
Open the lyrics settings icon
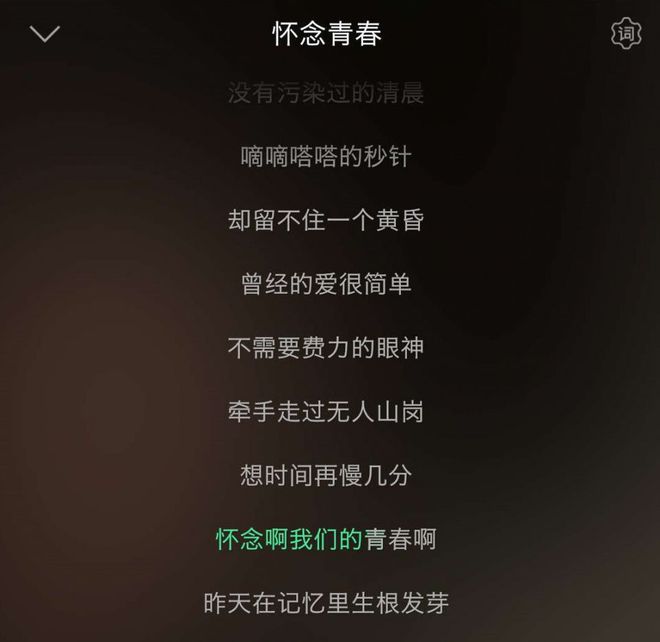click(x=626, y=34)
